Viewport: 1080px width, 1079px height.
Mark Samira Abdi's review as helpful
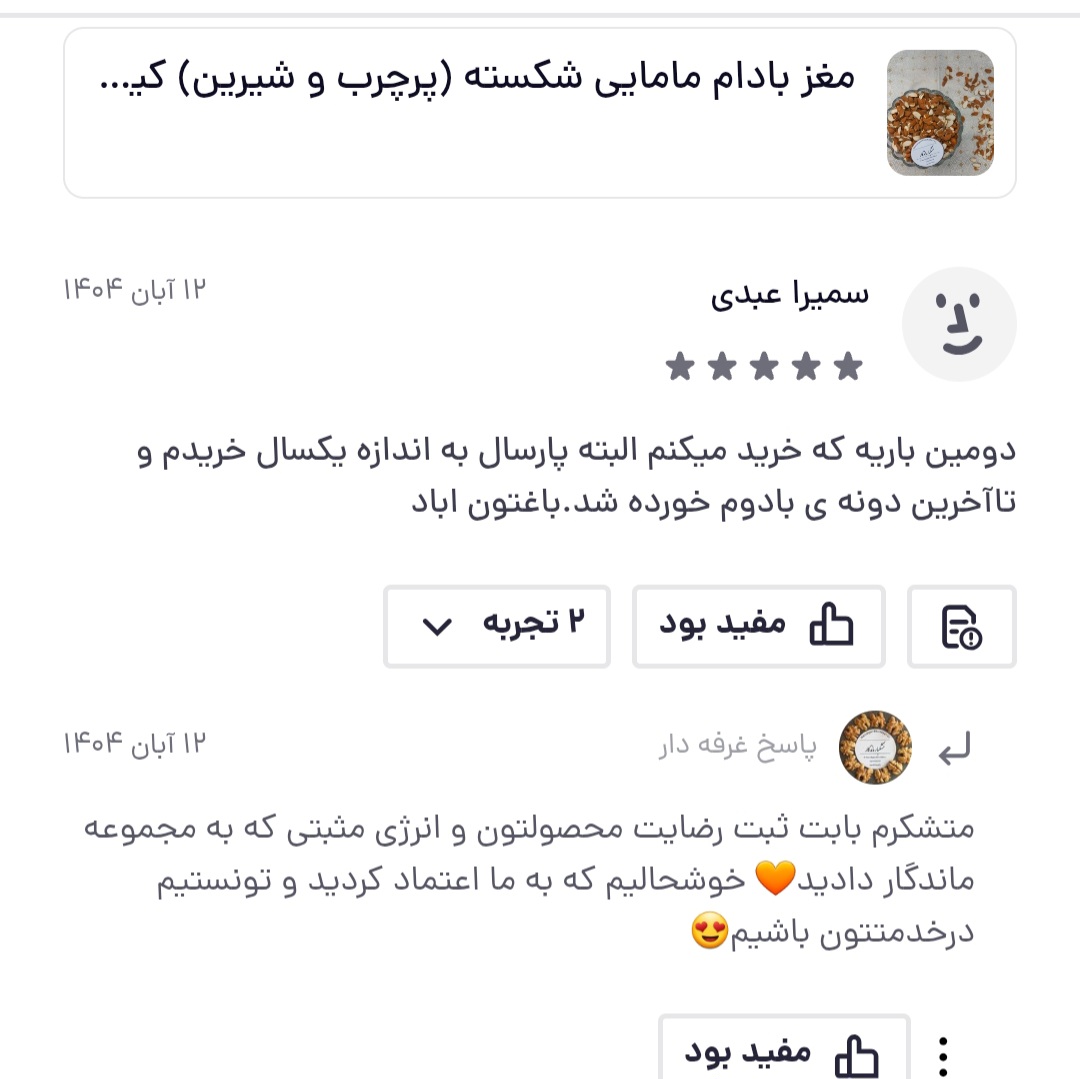click(x=758, y=627)
